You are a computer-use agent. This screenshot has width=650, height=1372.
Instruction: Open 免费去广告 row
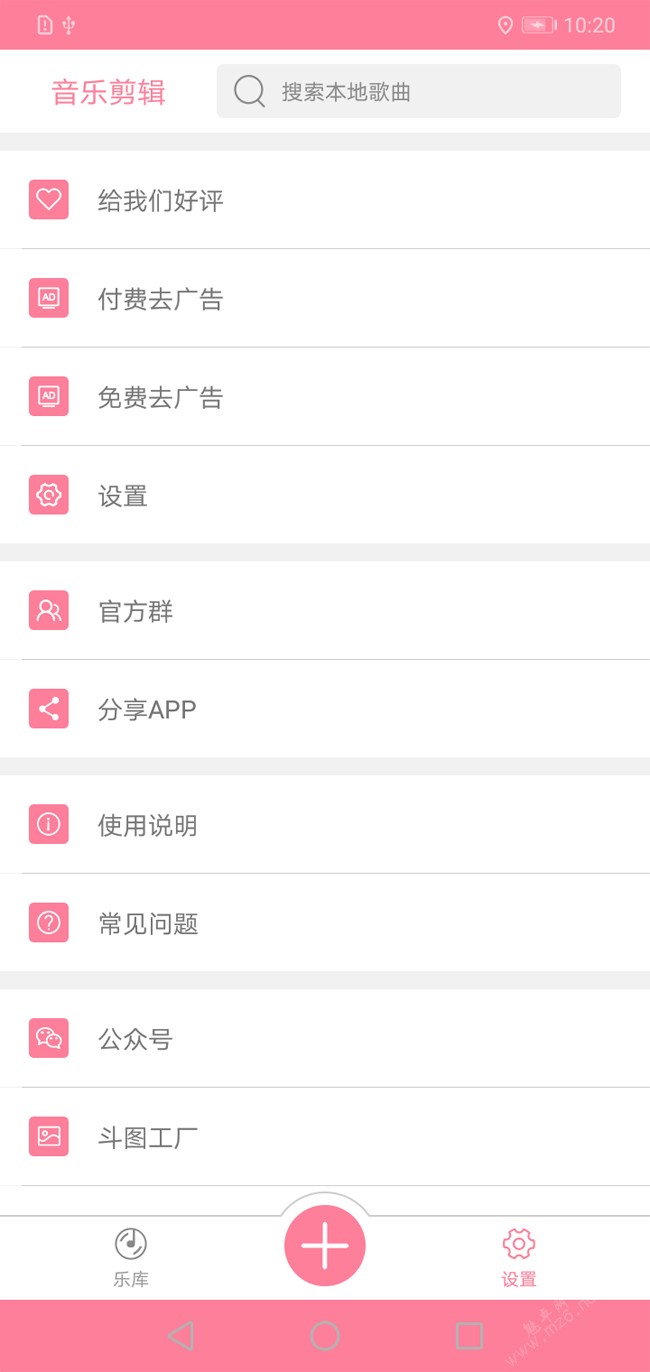(x=325, y=397)
